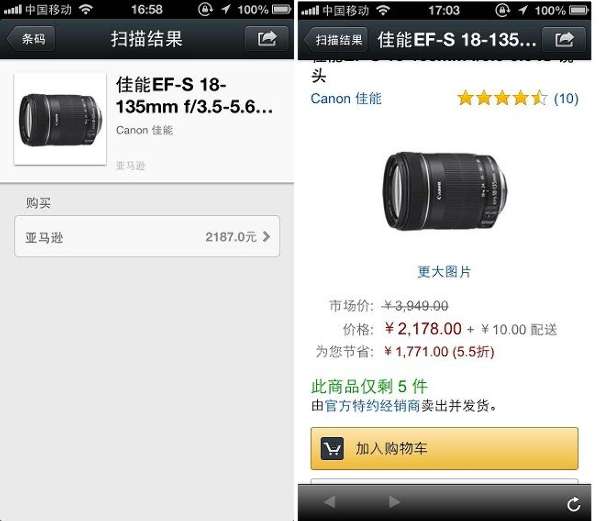The width and height of the screenshot is (600, 521).
Task: Share the 佳能EF-S 18-135 product page
Action: (x=564, y=40)
